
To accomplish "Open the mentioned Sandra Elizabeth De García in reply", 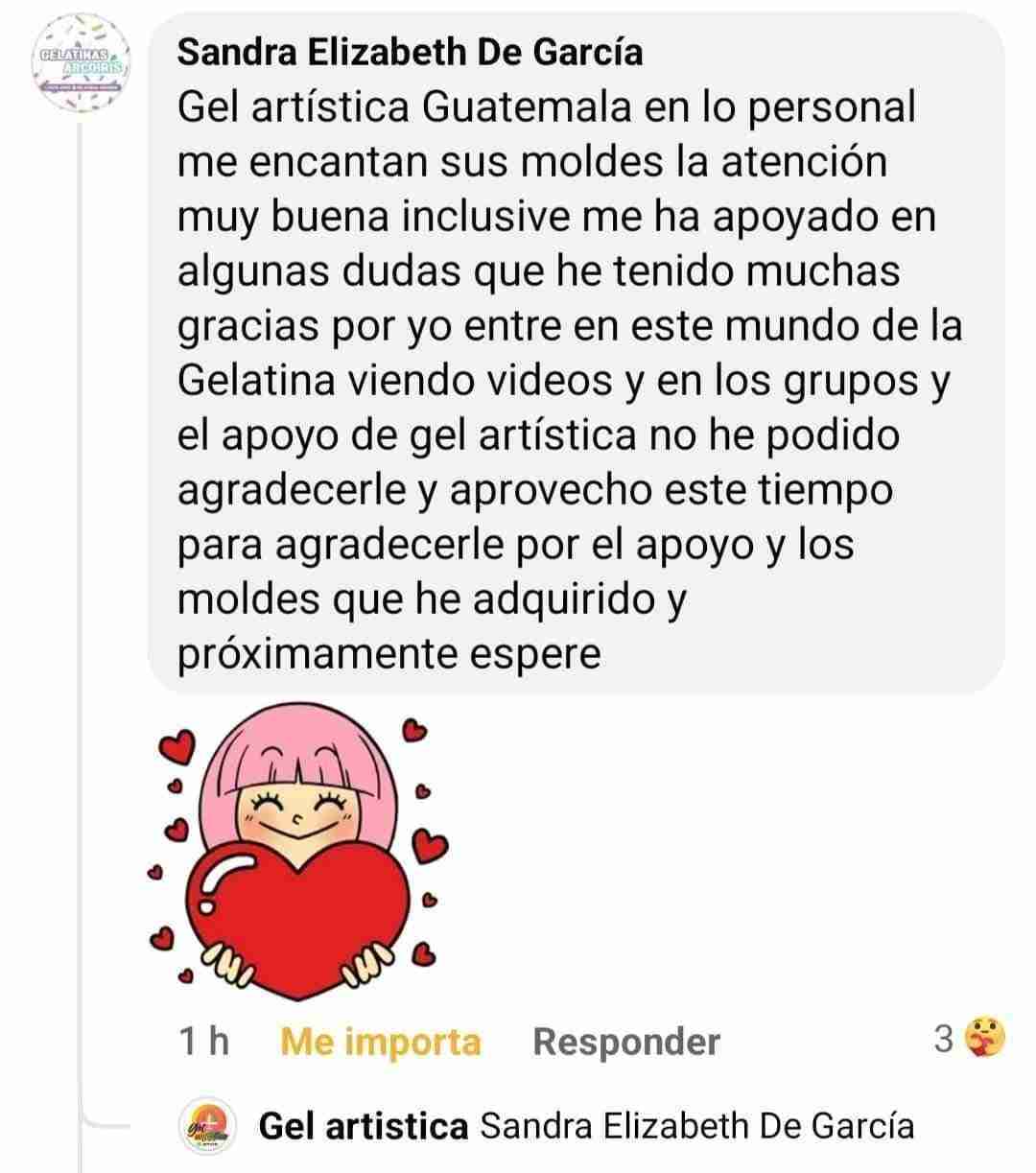I will (696, 1126).
